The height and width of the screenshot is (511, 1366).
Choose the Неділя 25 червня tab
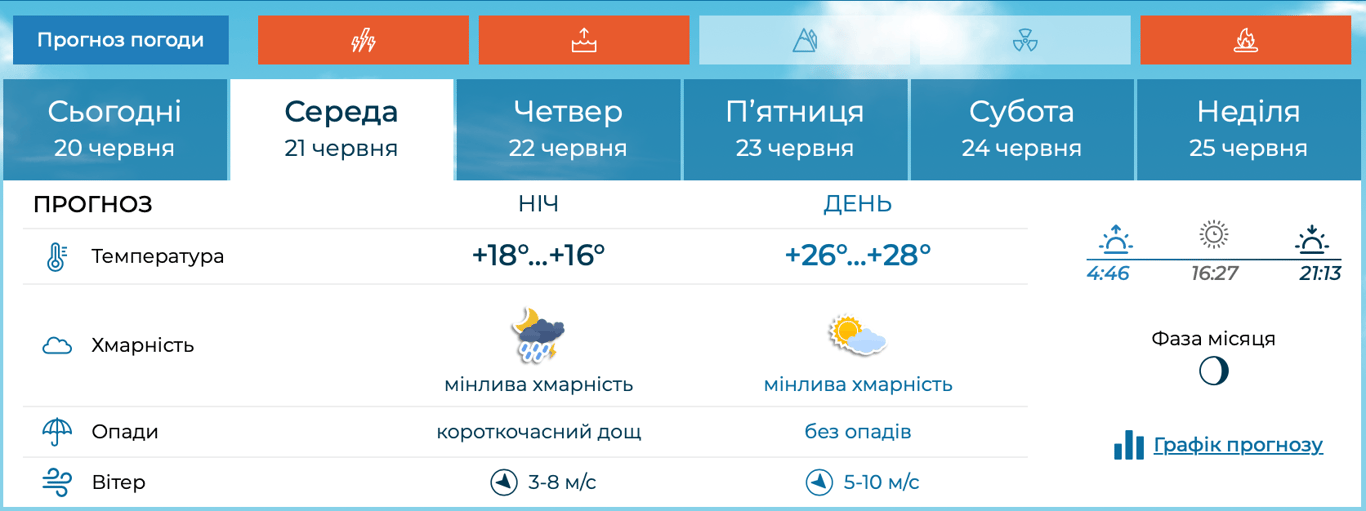tap(1248, 129)
